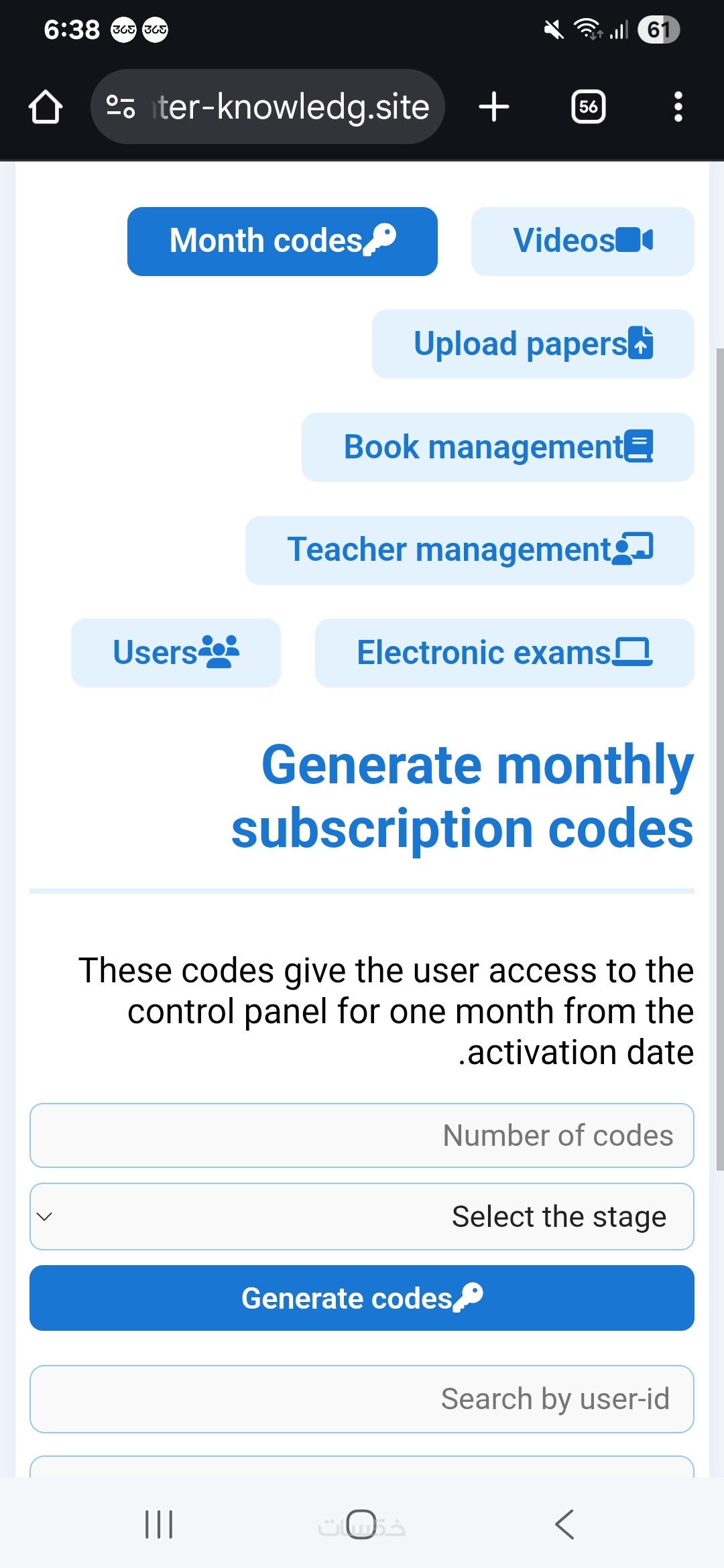Screen dimensions: 724x1568
Task: Go to Upload papers
Action: pyautogui.click(x=533, y=344)
